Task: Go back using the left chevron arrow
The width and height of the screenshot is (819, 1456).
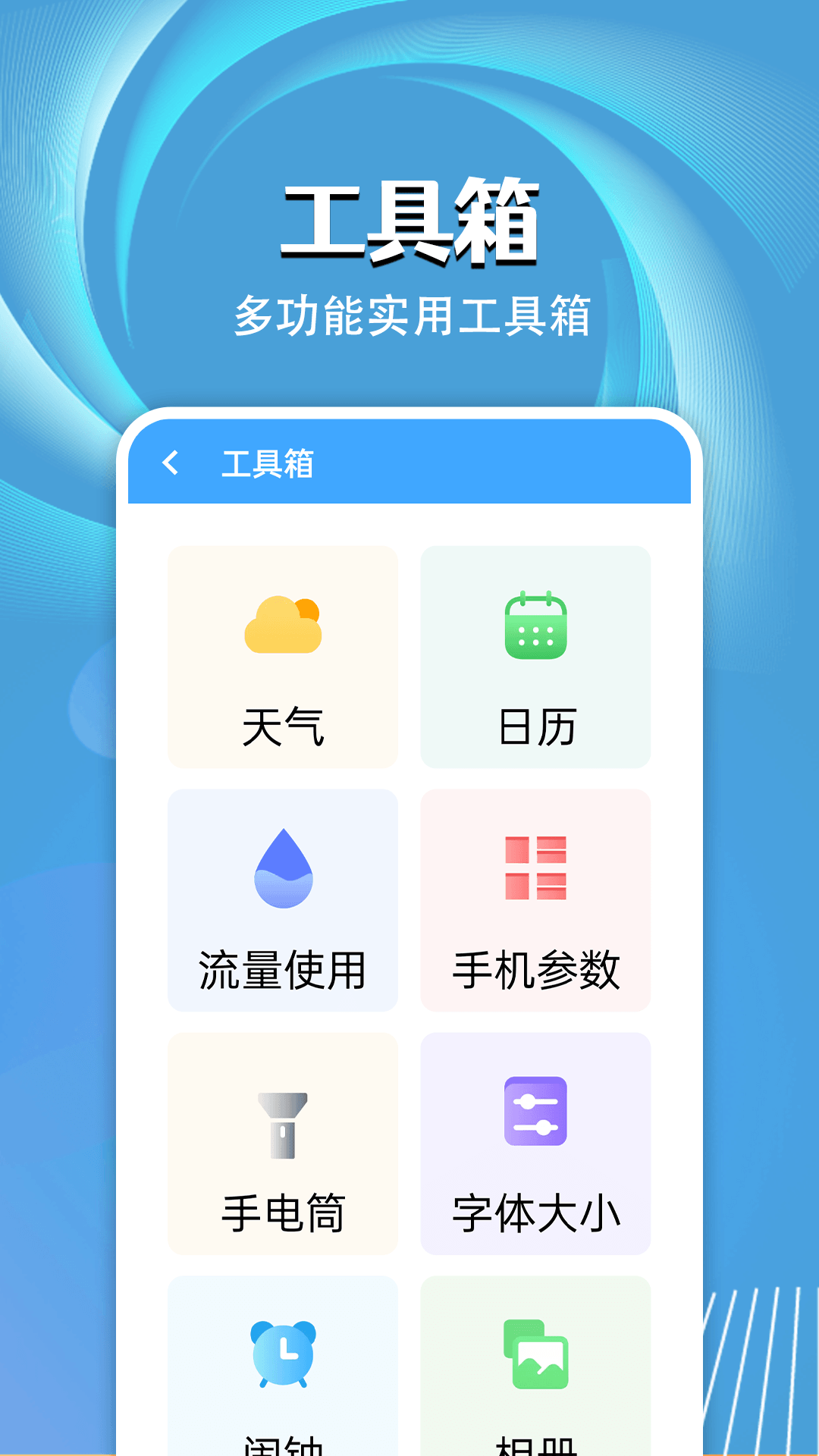Action: 172,463
